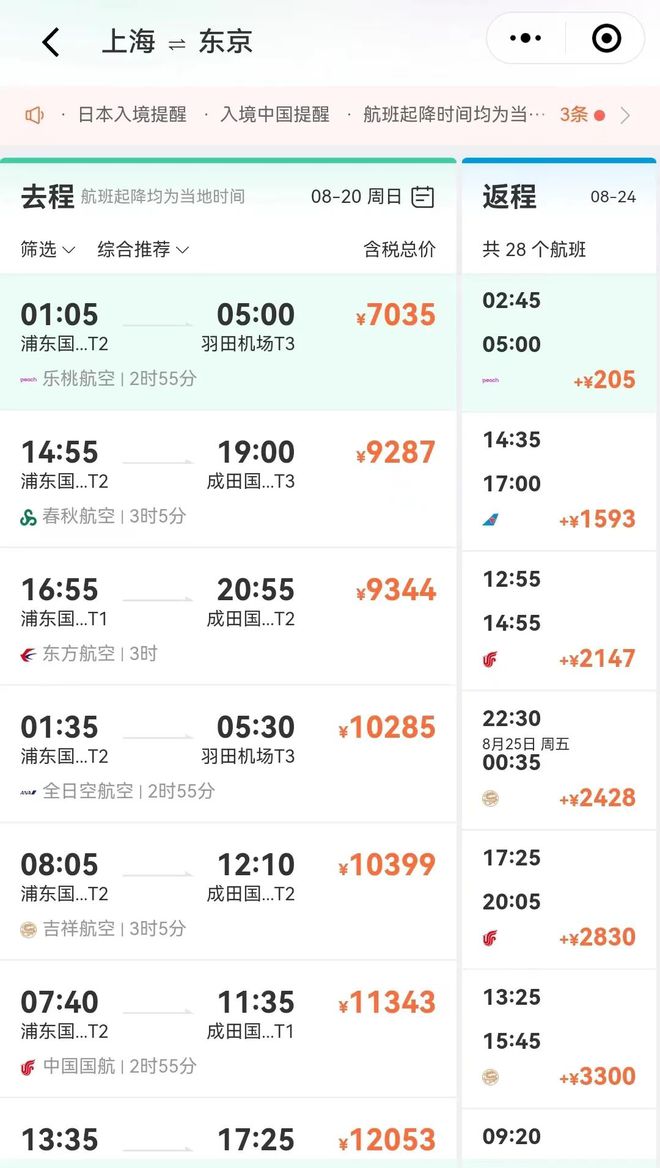Screen dimensions: 660x1168
Task: Choose the 中国国航 07:40 flight for ¥11343
Action: tap(228, 1029)
